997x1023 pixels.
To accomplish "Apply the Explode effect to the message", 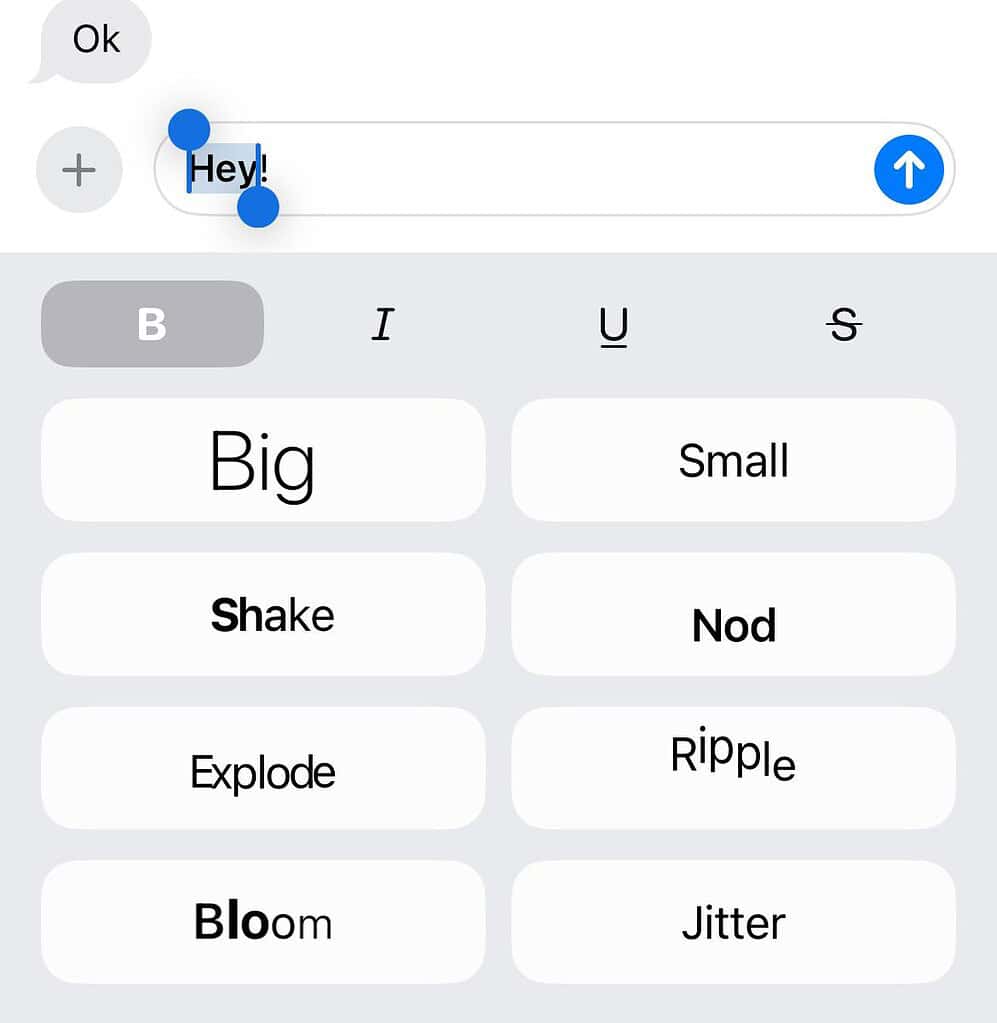I will click(x=263, y=769).
